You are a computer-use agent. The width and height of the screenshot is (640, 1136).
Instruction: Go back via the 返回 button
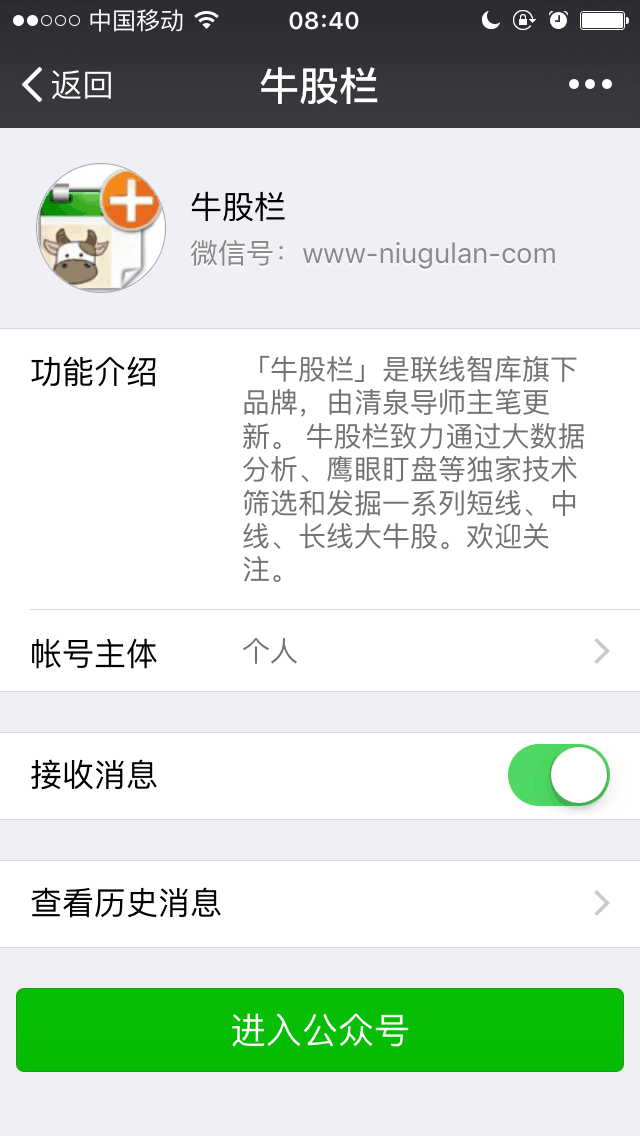pos(66,85)
